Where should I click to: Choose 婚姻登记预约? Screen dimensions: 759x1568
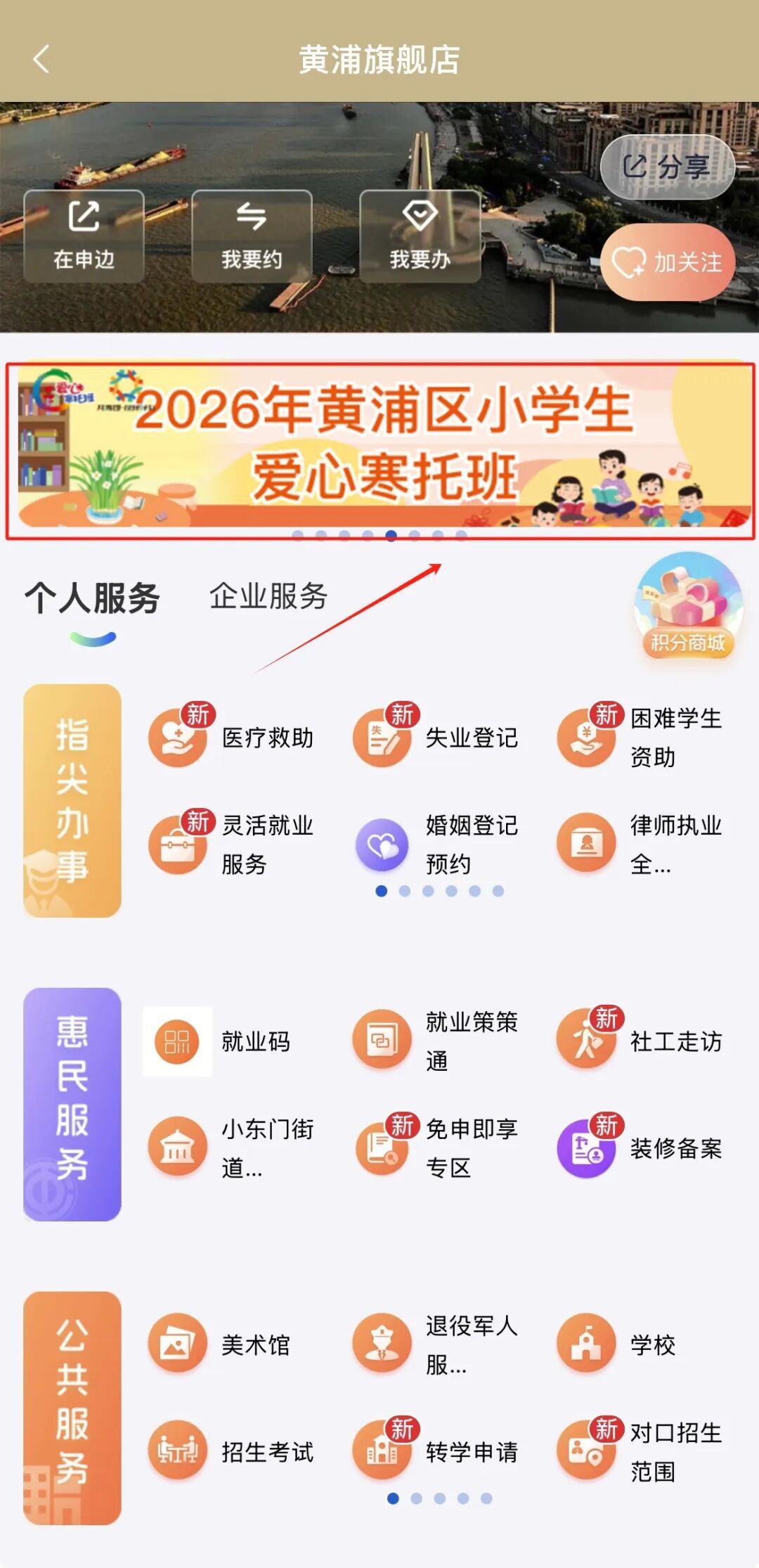436,844
